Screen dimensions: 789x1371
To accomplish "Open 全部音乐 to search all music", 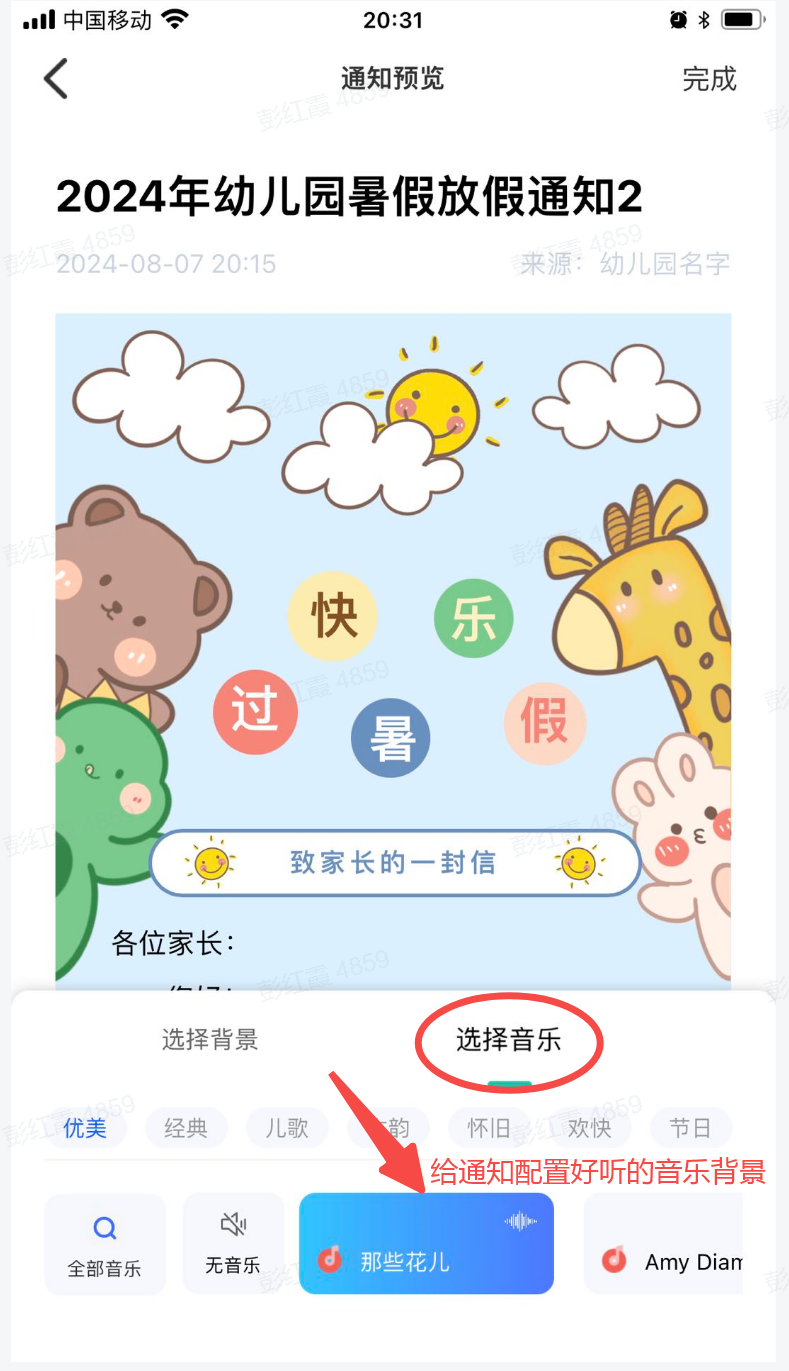I will point(104,1244).
